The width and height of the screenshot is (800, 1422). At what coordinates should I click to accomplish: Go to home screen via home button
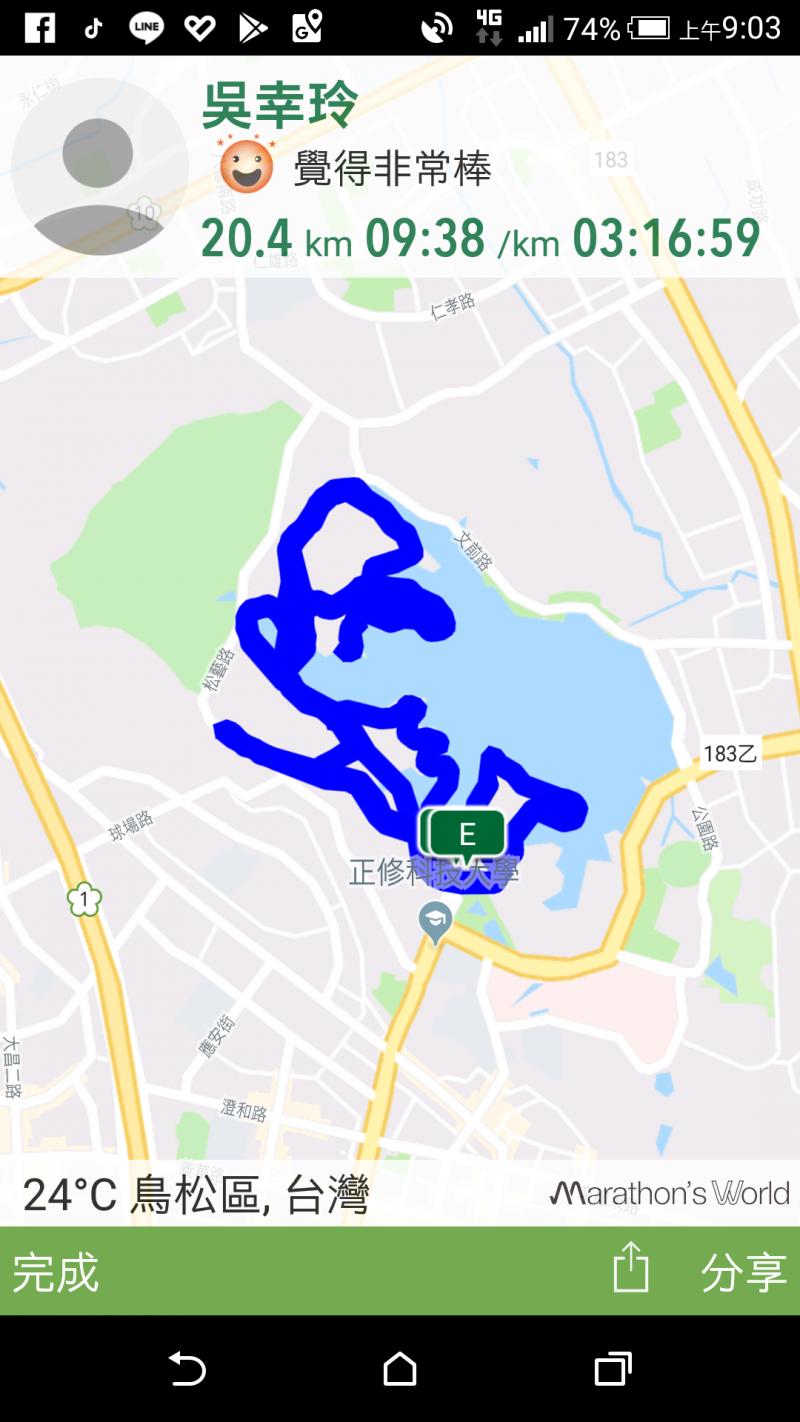point(400,1368)
